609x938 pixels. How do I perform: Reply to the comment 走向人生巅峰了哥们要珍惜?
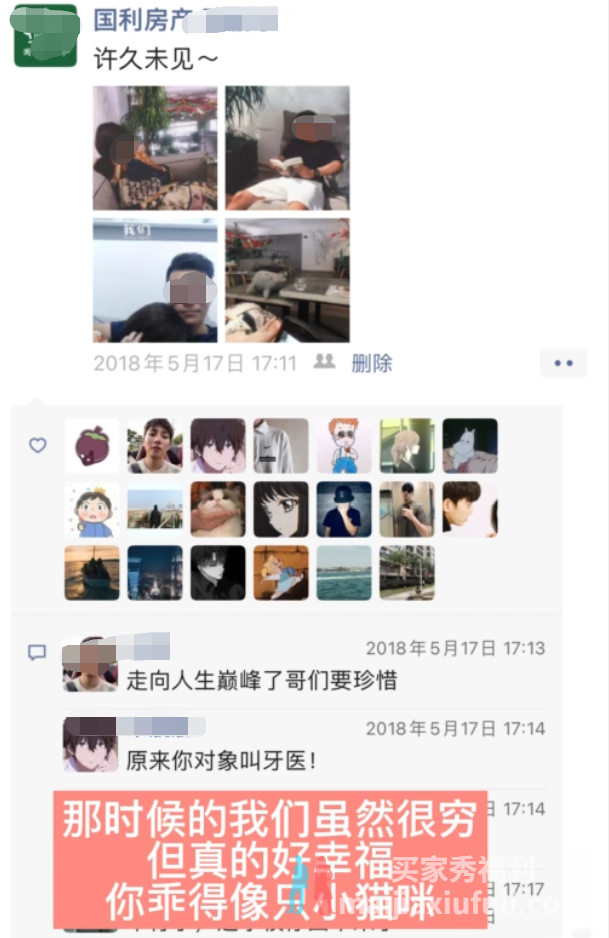[x=262, y=681]
